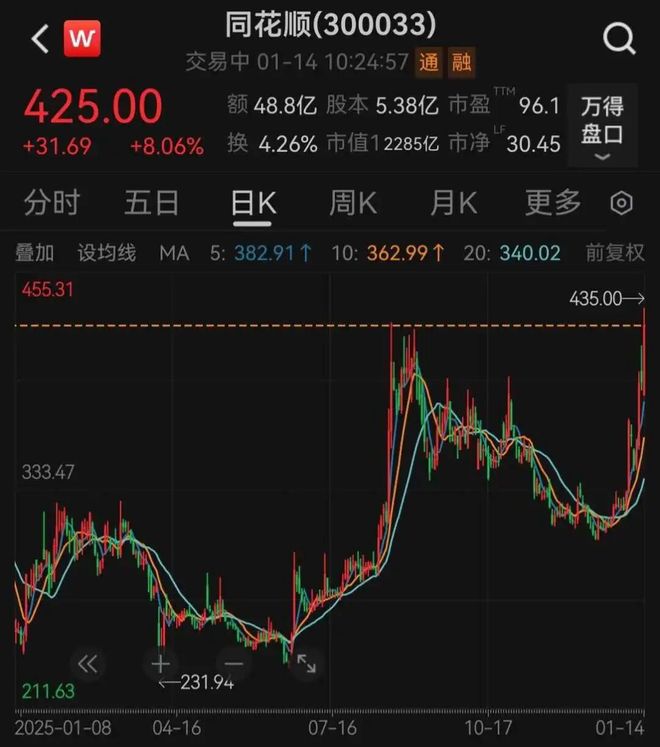Viewport: 660px width, 747px height.
Task: Zoom out the chart with minus
Action: (x=233, y=663)
